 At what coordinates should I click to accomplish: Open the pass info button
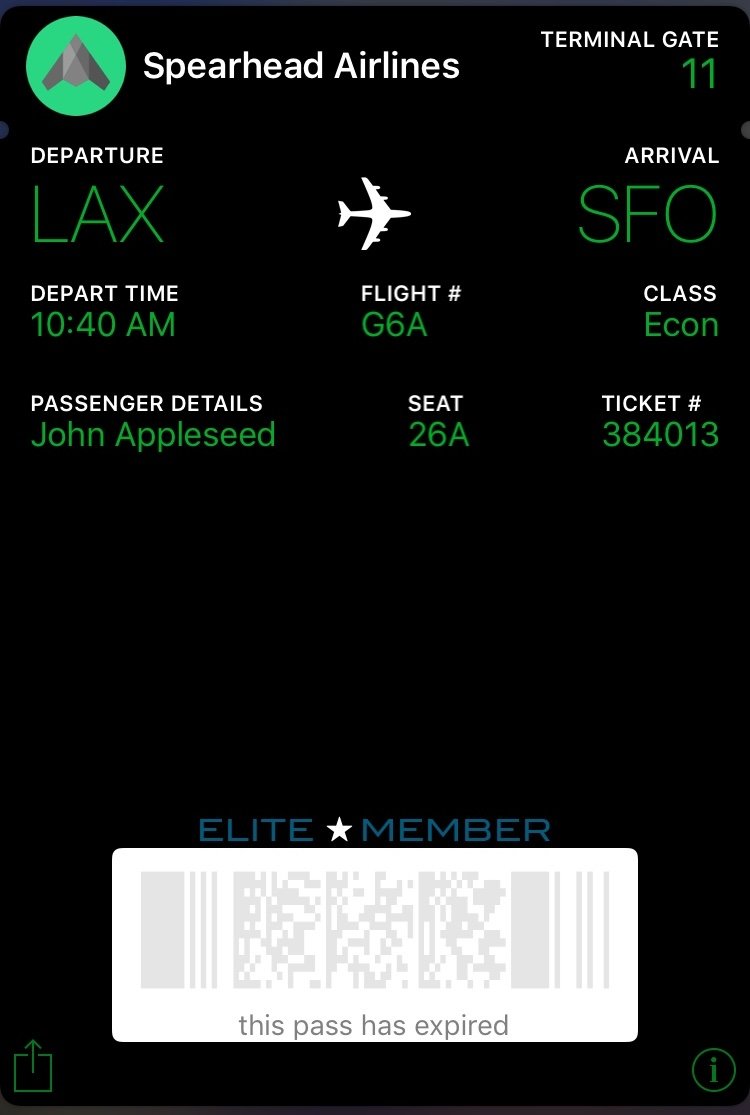713,1070
